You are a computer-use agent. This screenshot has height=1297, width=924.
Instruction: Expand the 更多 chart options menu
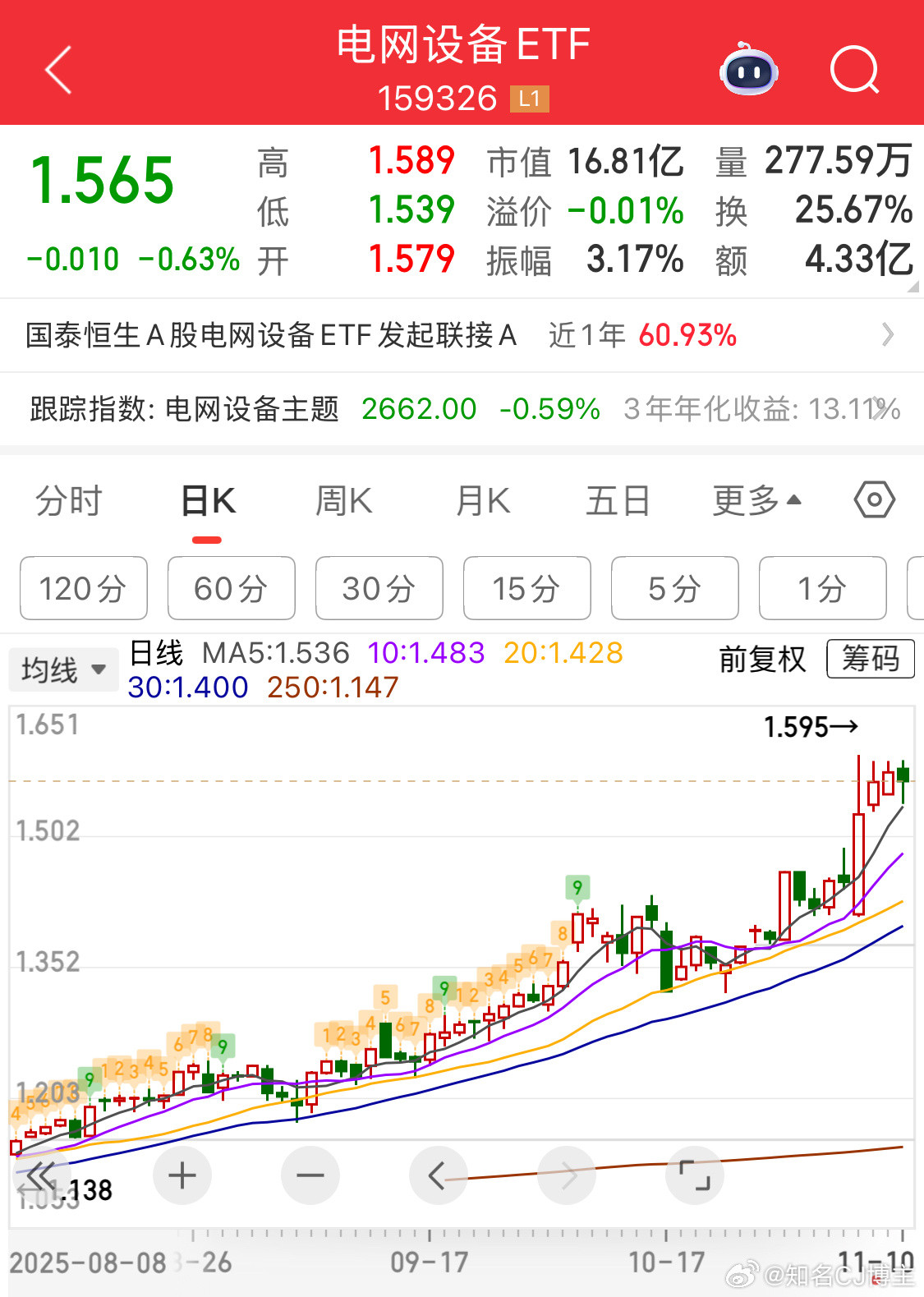754,499
